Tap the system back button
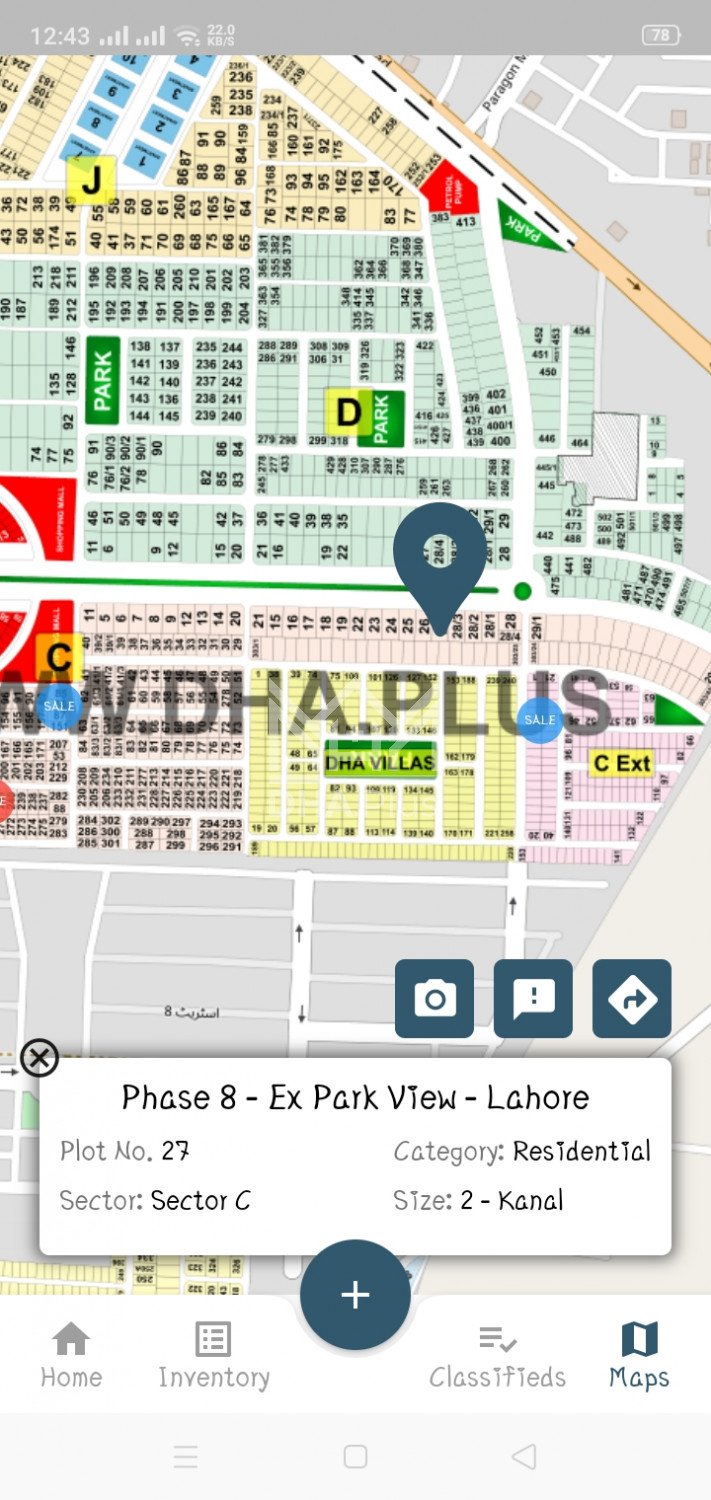 pyautogui.click(x=523, y=1456)
